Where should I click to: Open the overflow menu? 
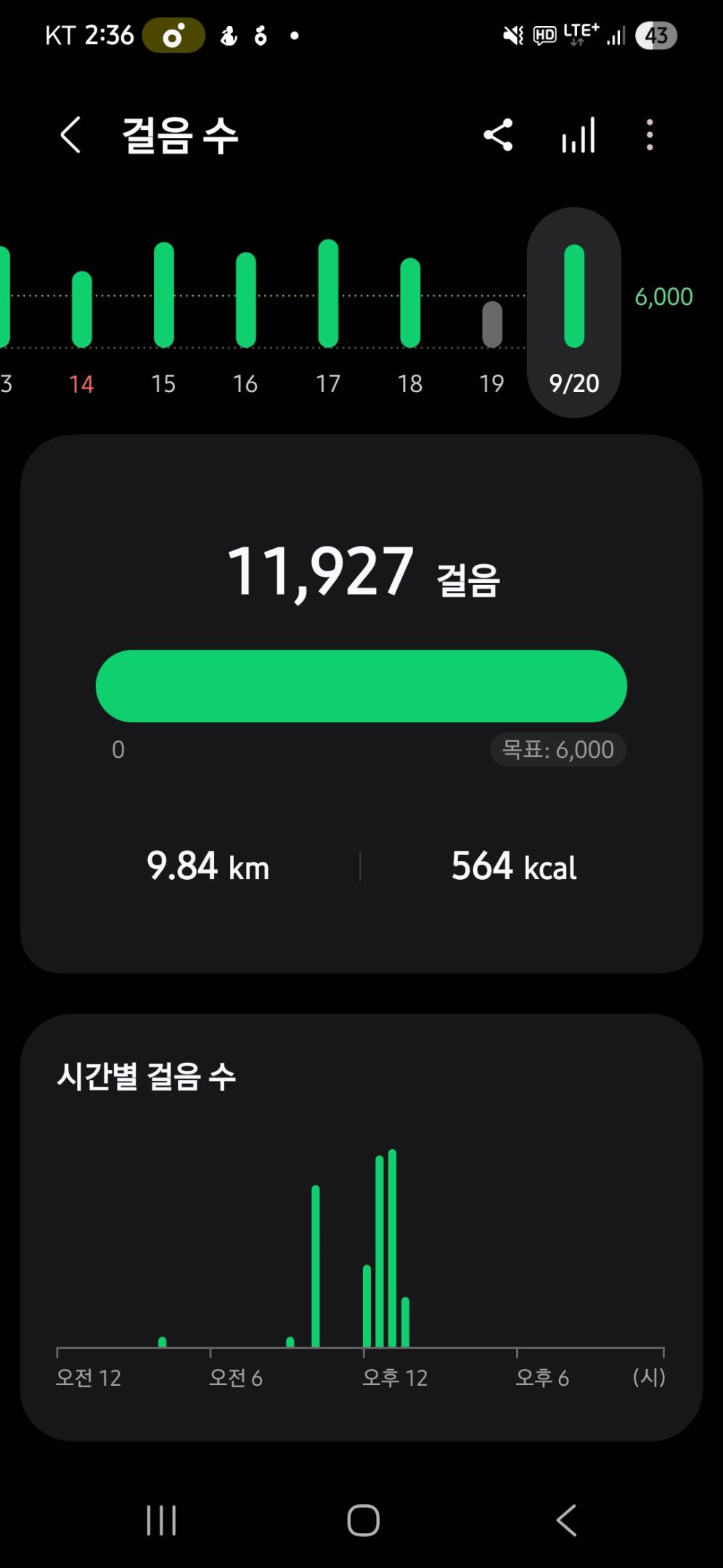click(650, 135)
